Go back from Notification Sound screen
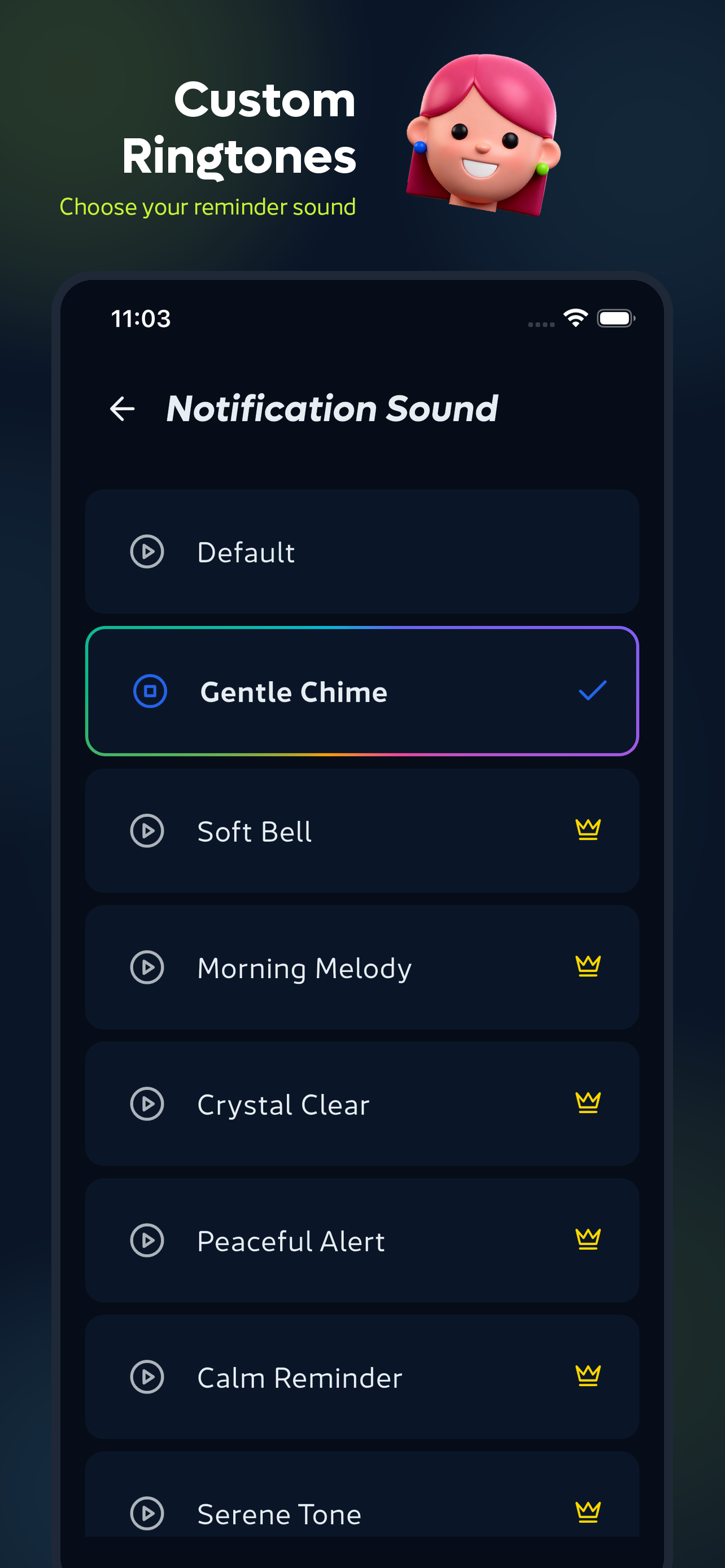Screen dimensions: 725x1568 123,409
